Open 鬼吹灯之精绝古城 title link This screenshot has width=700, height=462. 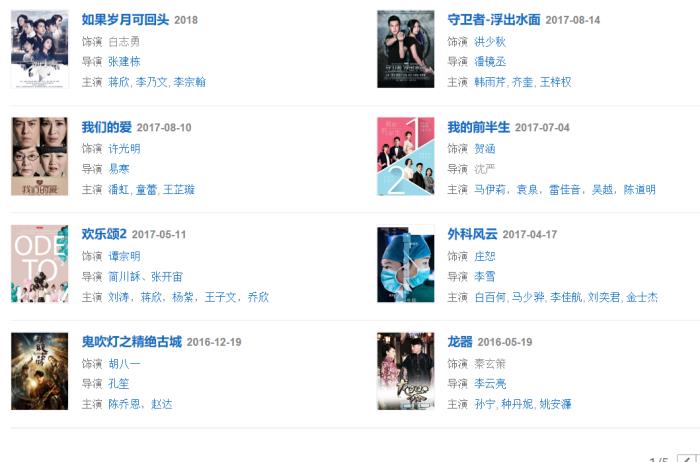[131, 342]
